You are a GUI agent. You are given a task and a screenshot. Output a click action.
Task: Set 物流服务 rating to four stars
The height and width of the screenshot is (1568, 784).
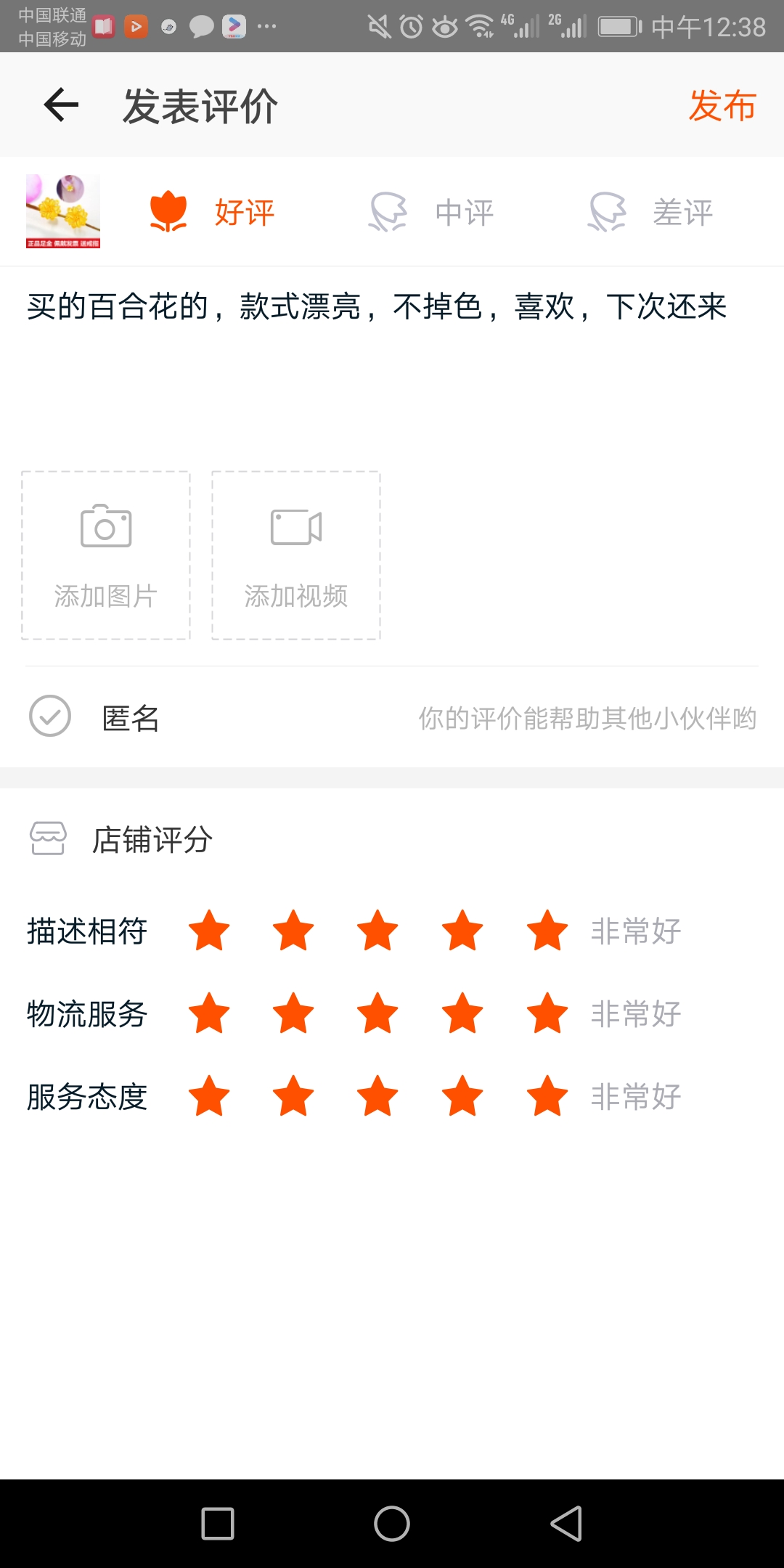(x=462, y=1013)
